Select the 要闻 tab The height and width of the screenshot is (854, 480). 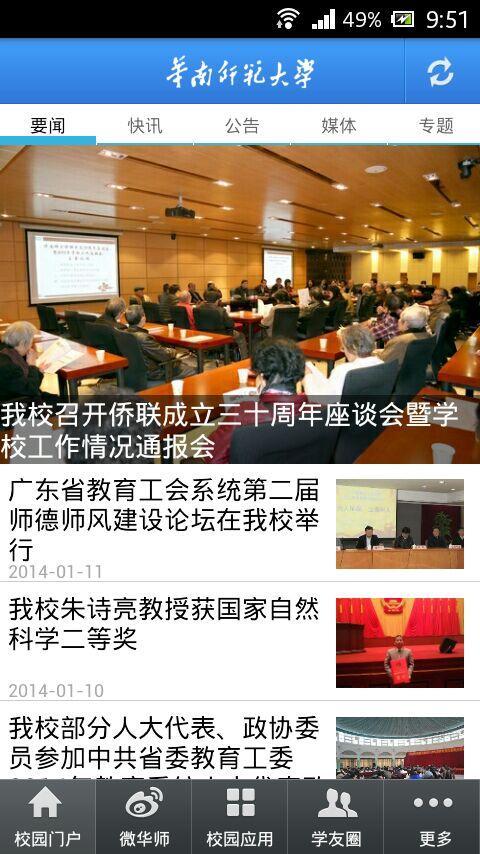pos(48,125)
